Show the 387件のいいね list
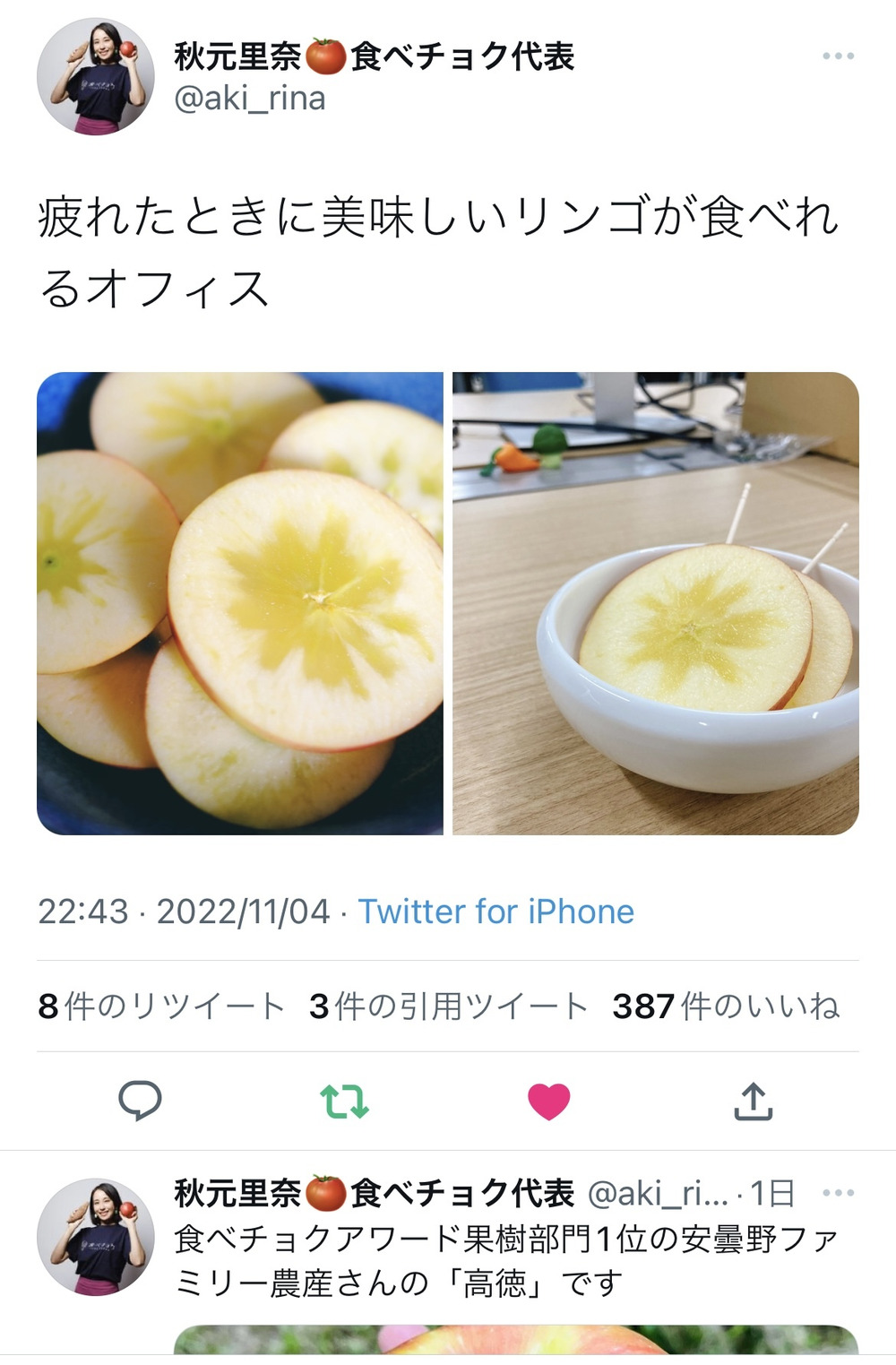 point(726,1006)
